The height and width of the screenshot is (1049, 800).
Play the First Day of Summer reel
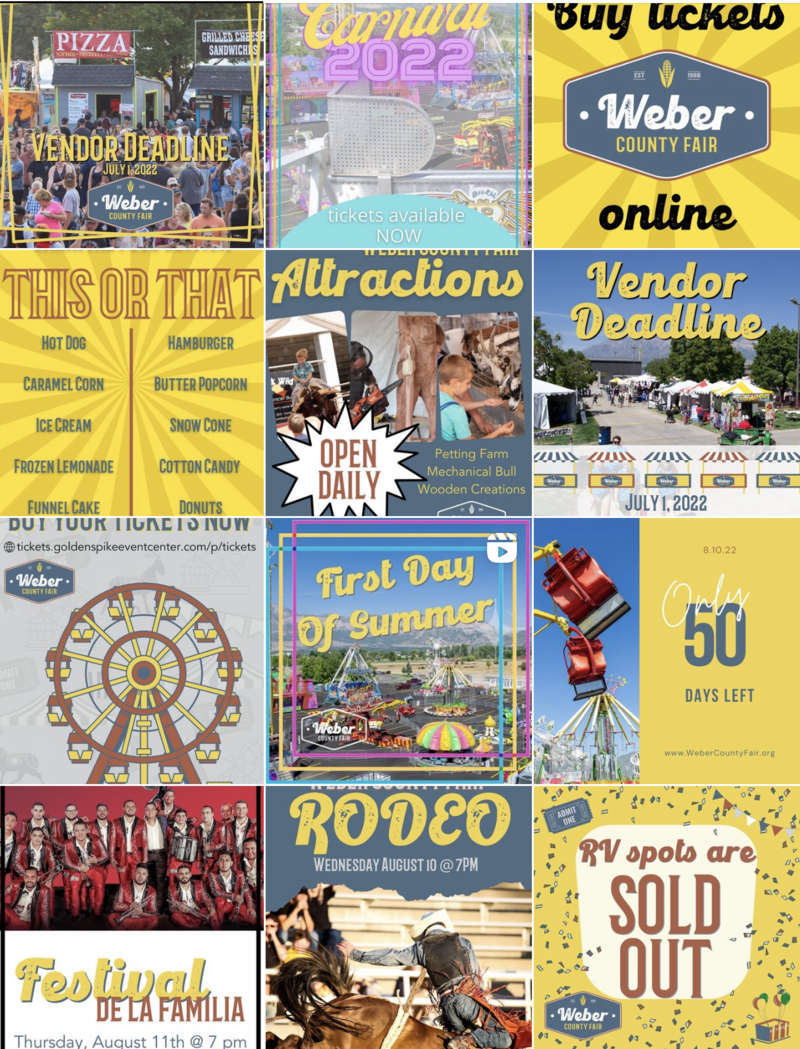(398, 650)
